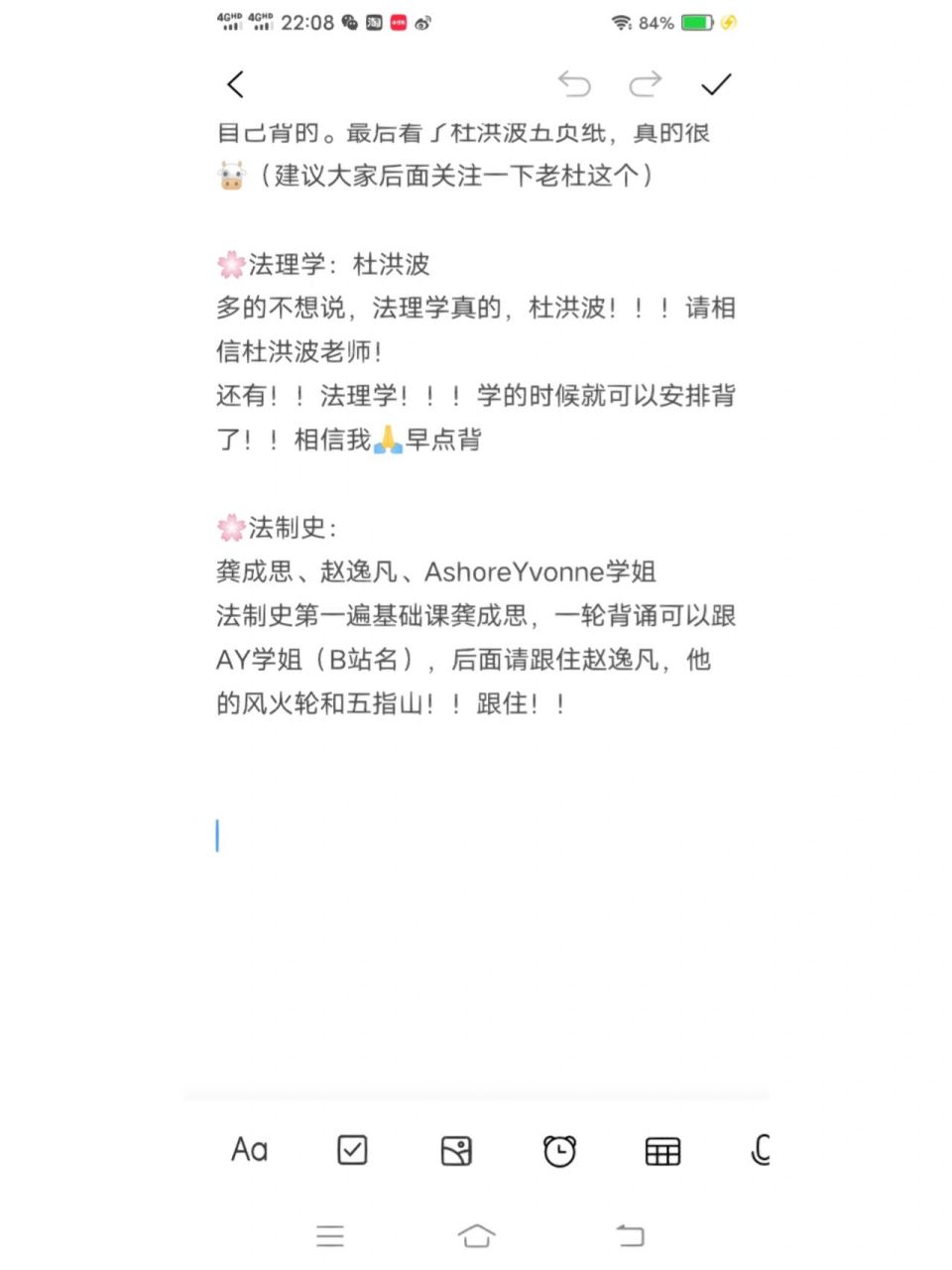Set a reminder with the alarm clock icon

point(559,1150)
